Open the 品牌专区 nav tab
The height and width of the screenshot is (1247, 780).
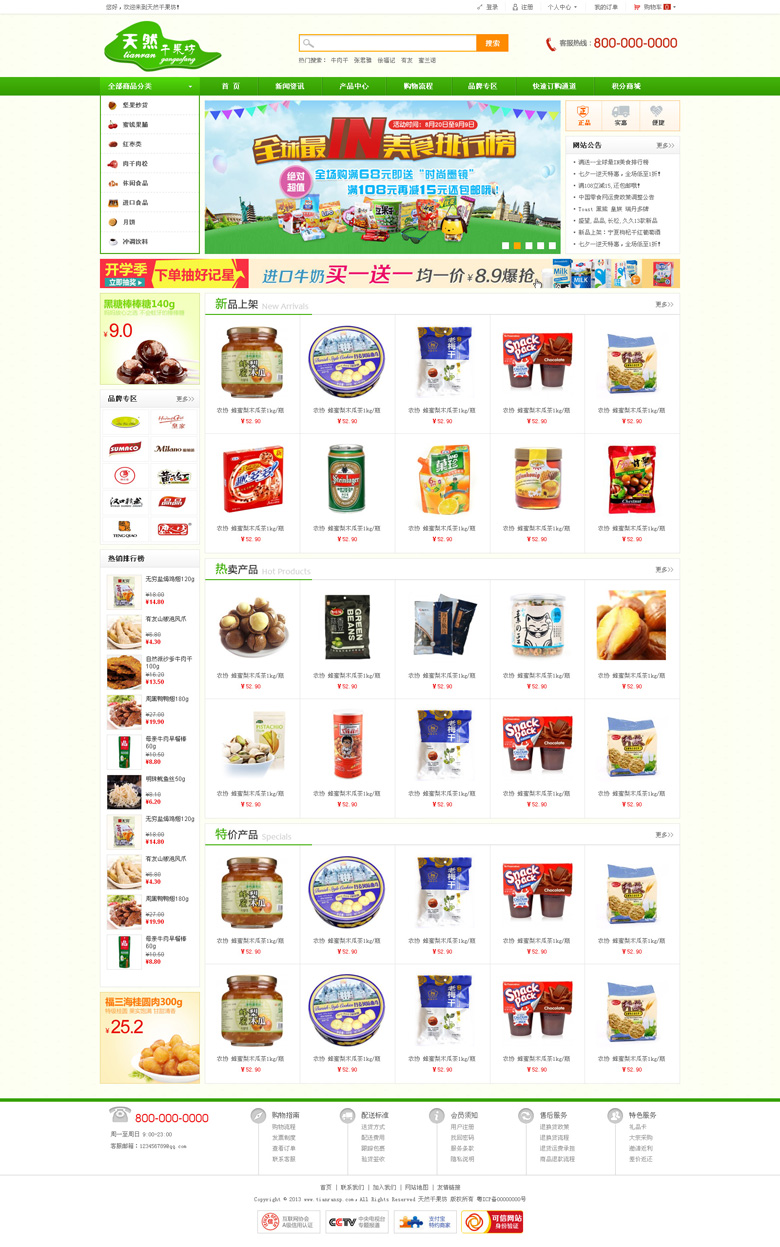[482, 86]
